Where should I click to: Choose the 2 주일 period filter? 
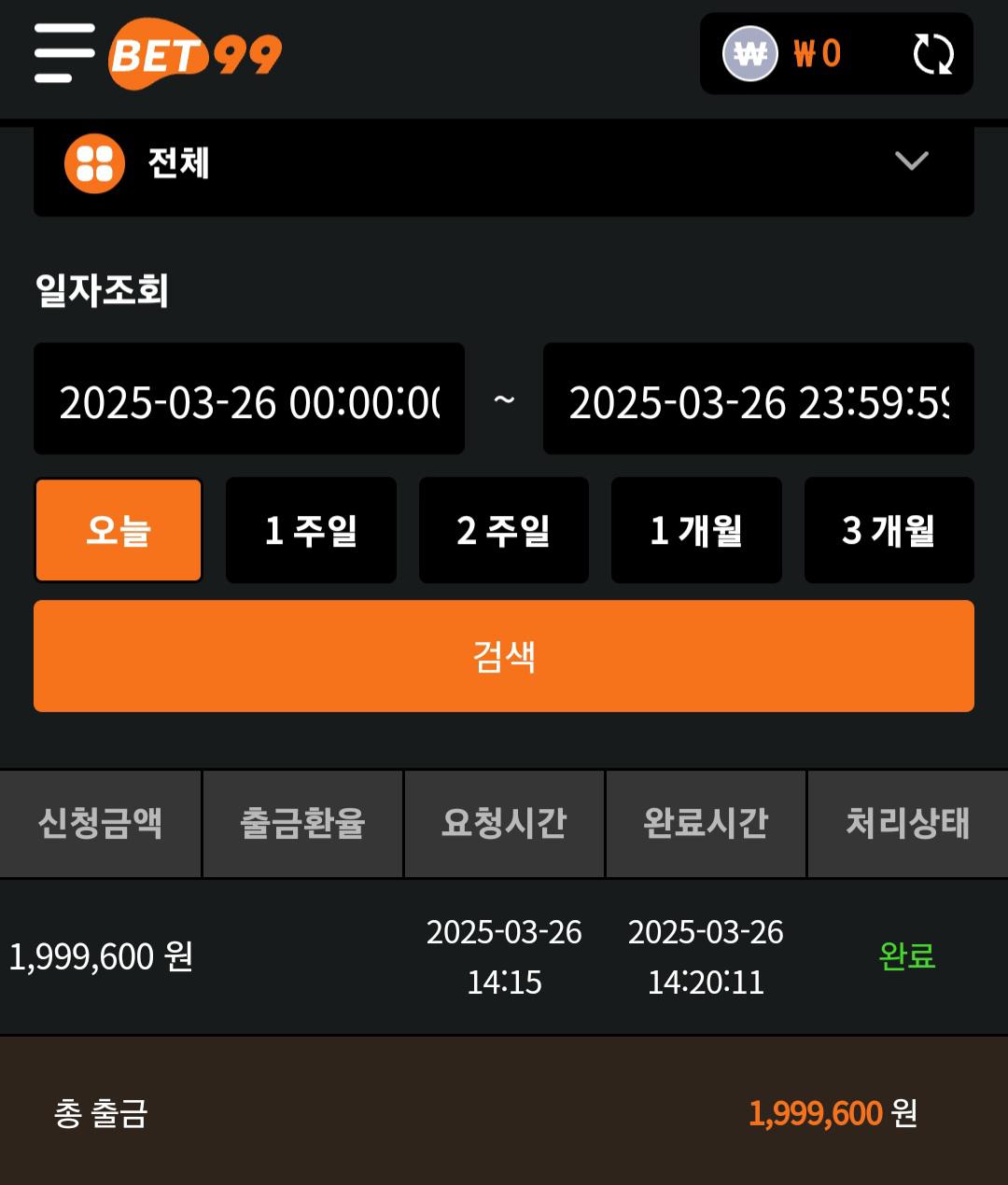coord(504,530)
